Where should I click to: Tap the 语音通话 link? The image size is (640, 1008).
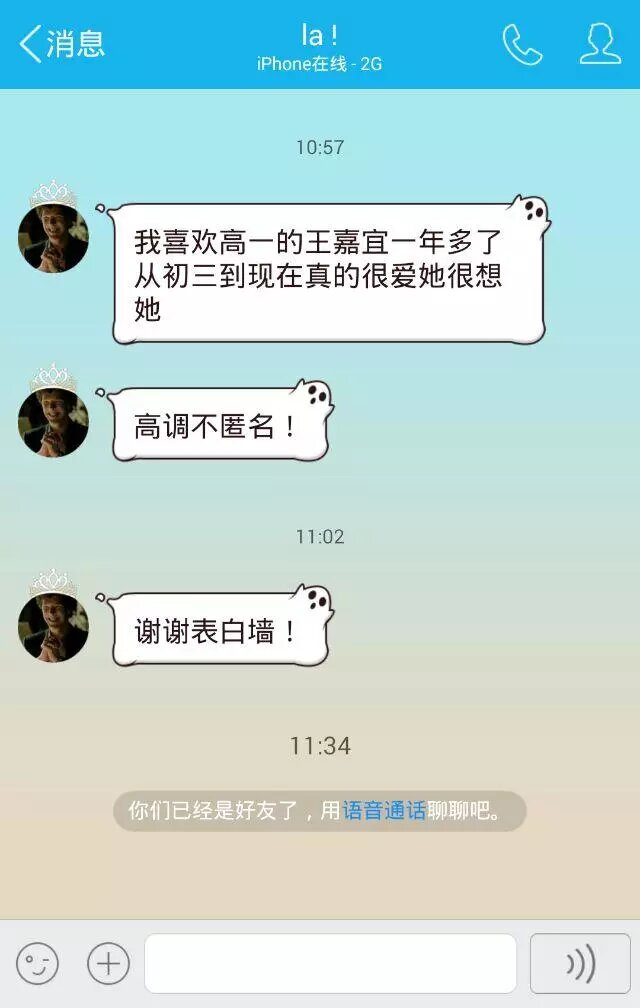pyautogui.click(x=385, y=811)
